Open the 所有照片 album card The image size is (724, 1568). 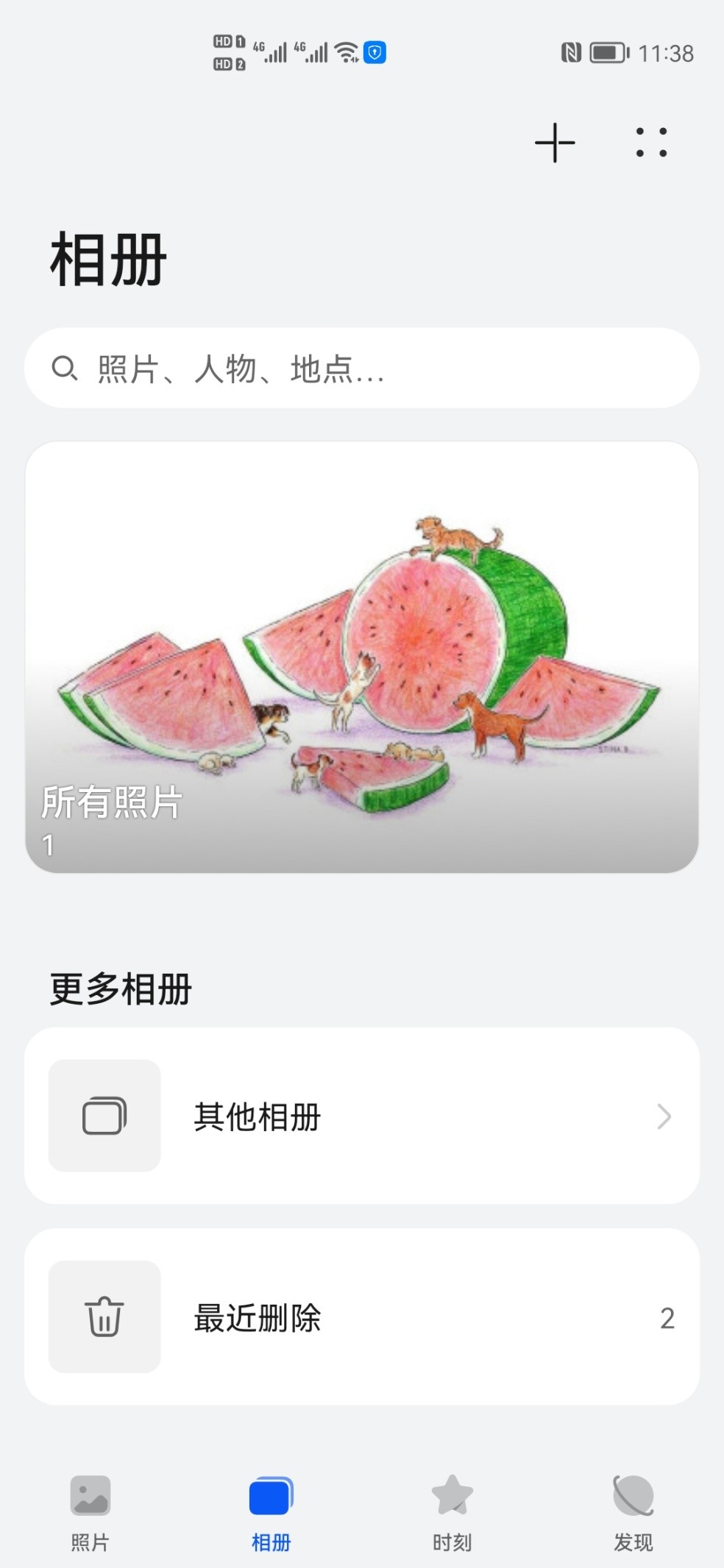pos(362,657)
